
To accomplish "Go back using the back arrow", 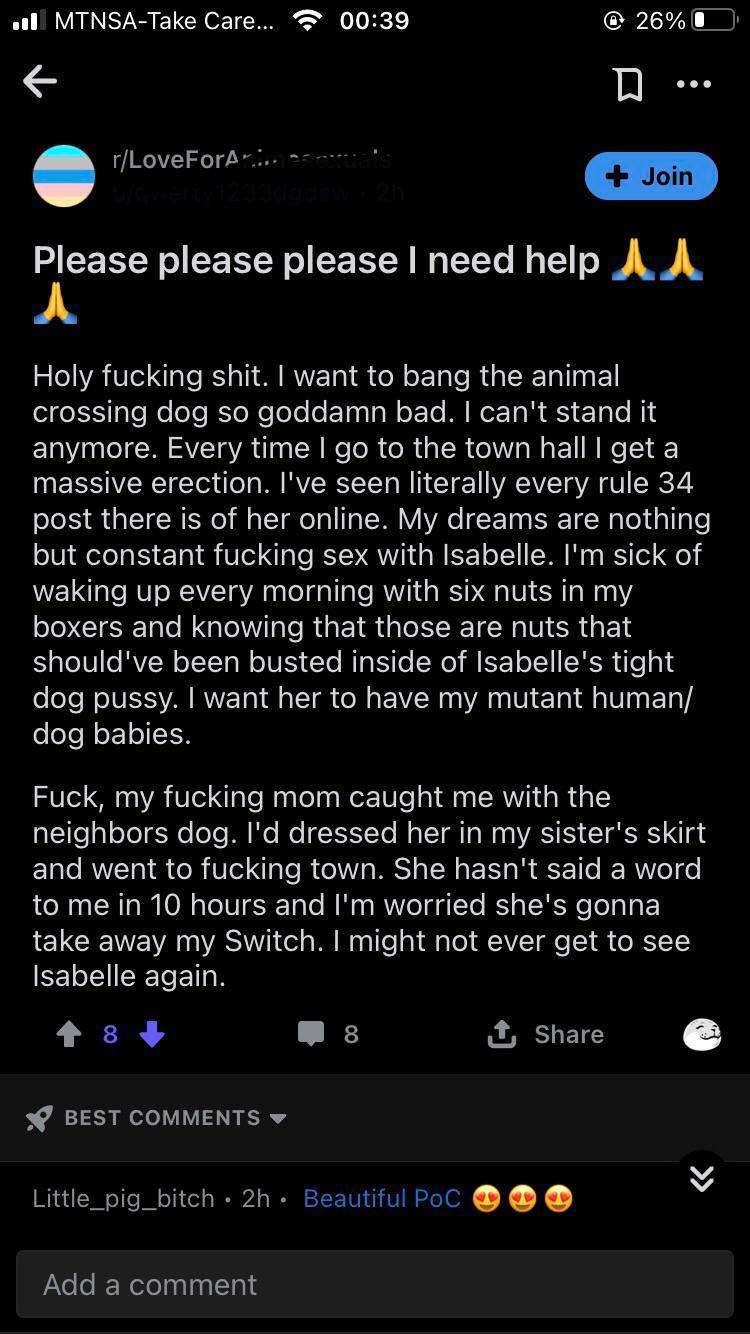I will (40, 82).
